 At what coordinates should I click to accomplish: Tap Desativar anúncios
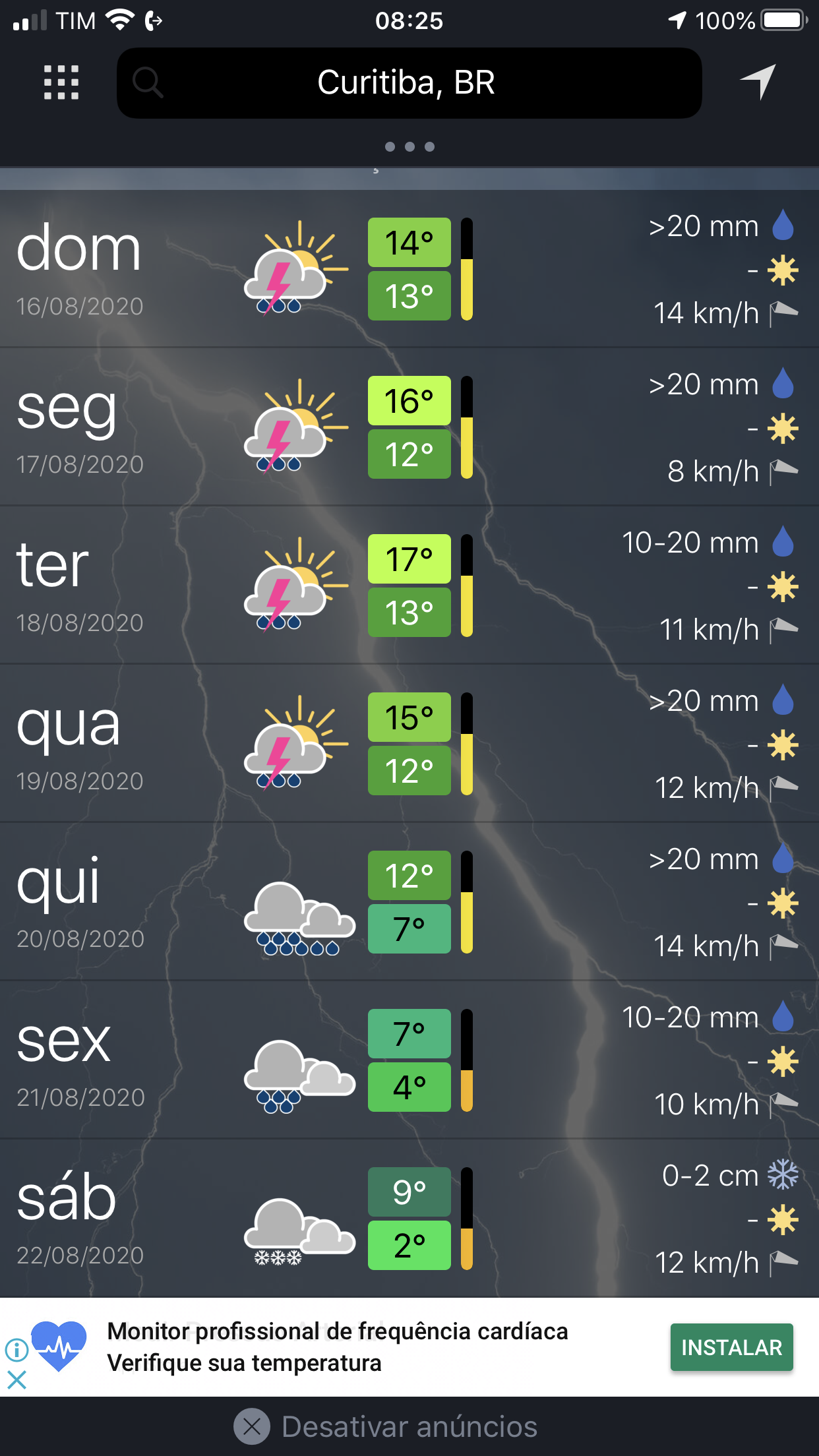386,1426
